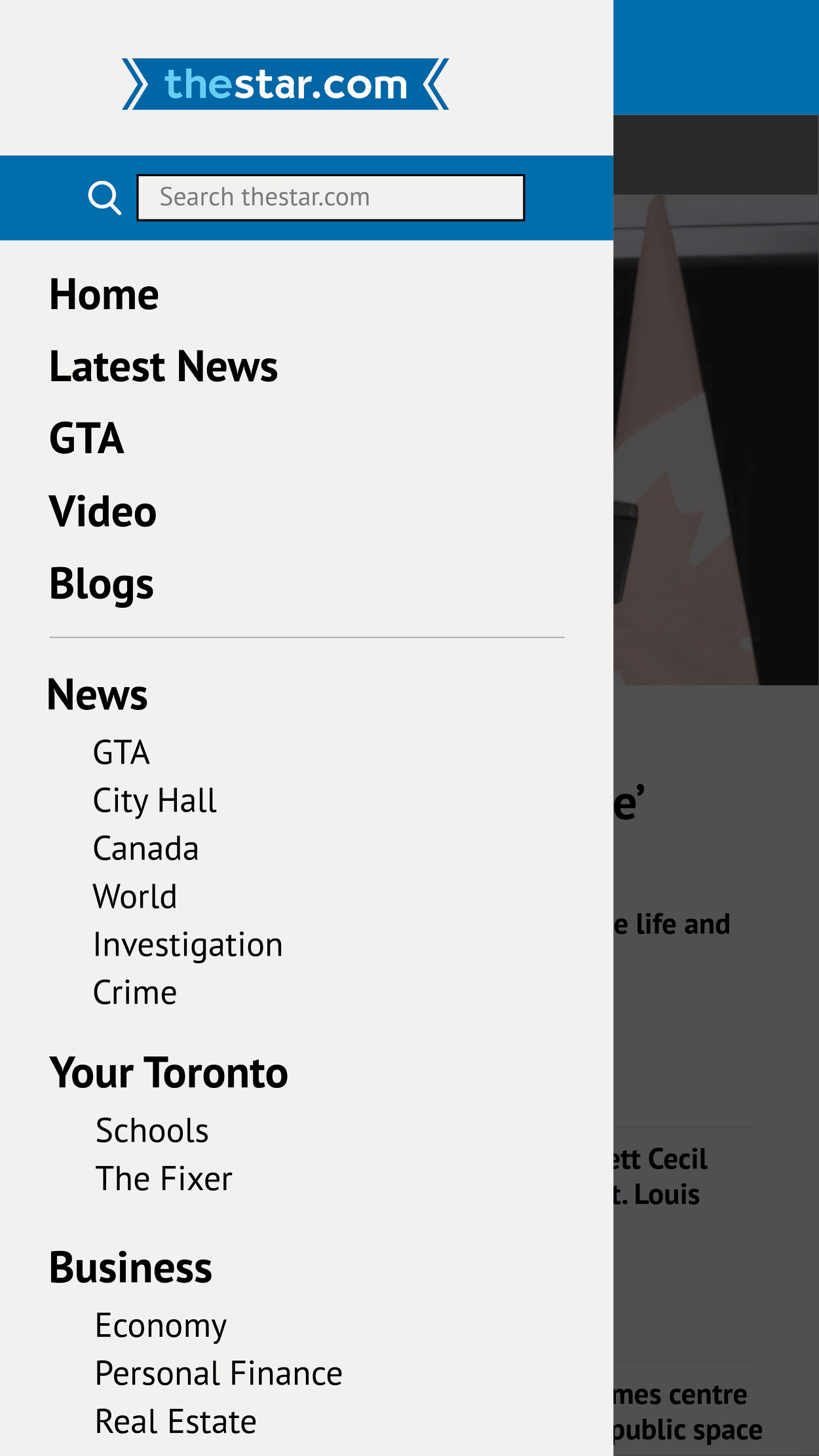Screen dimensions: 819x1456
Task: Open World news
Action: point(135,897)
